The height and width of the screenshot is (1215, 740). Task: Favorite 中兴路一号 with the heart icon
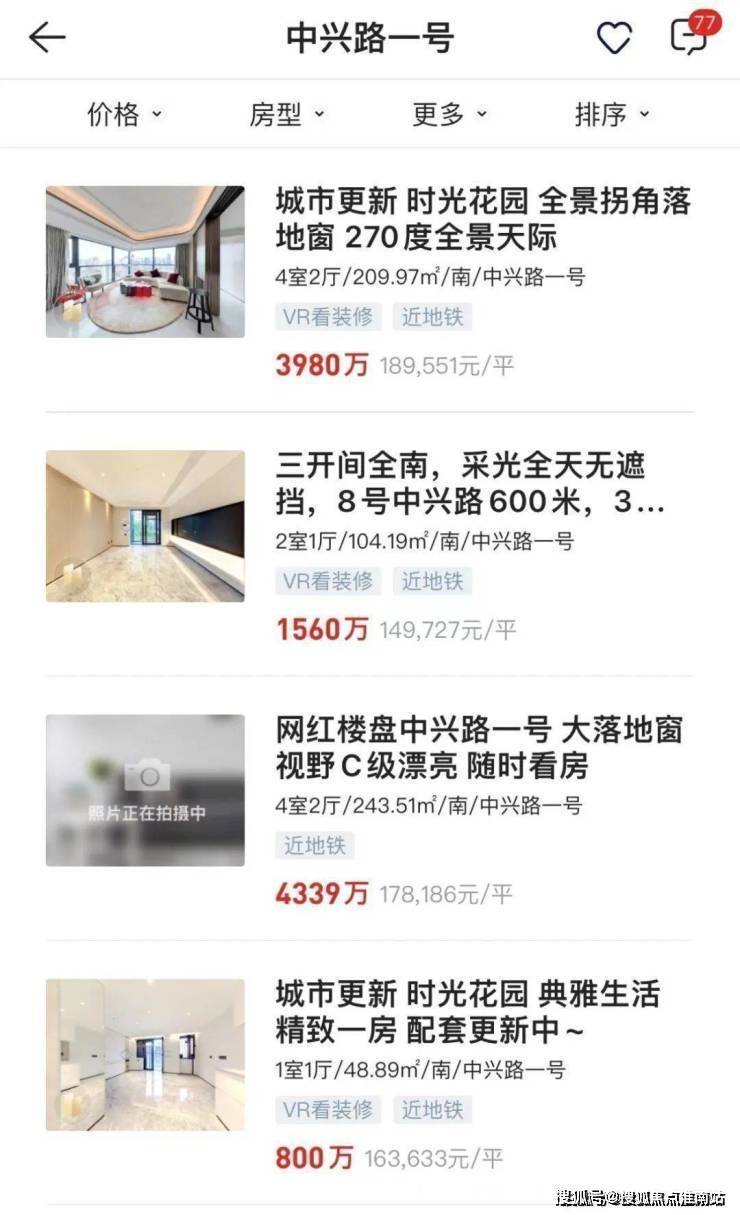click(x=614, y=38)
